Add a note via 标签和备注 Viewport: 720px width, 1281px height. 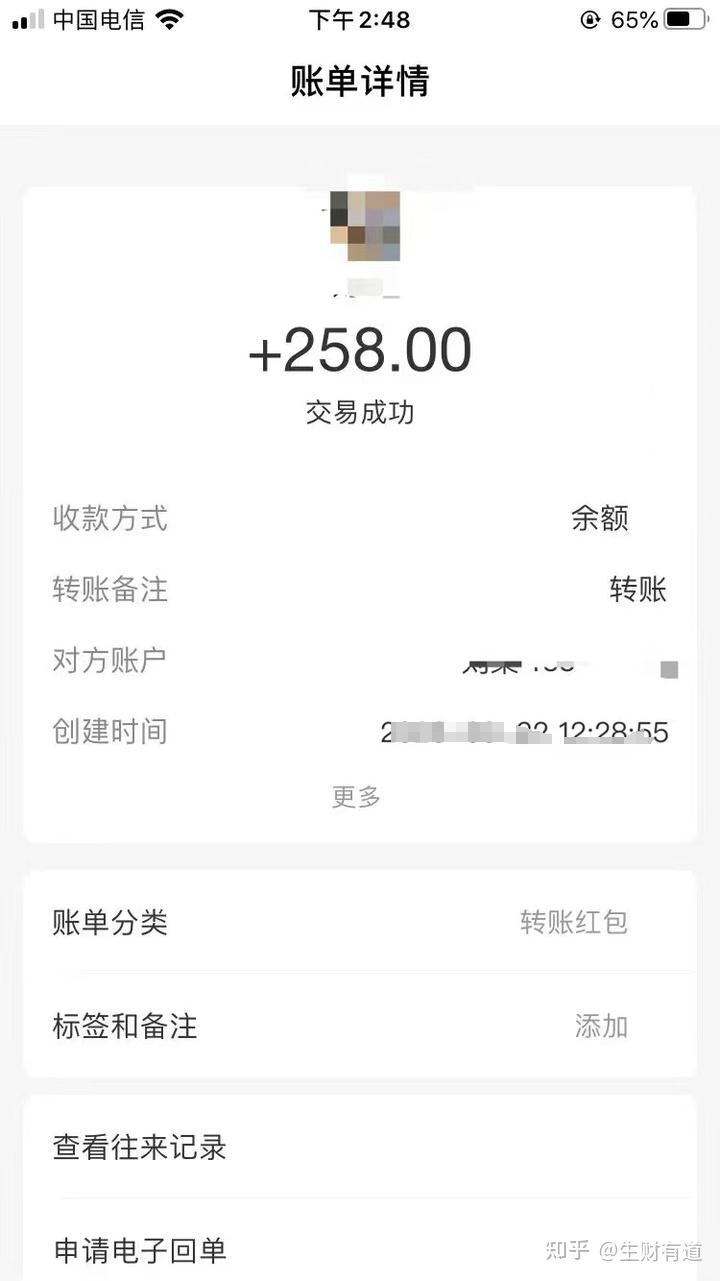pos(360,1025)
